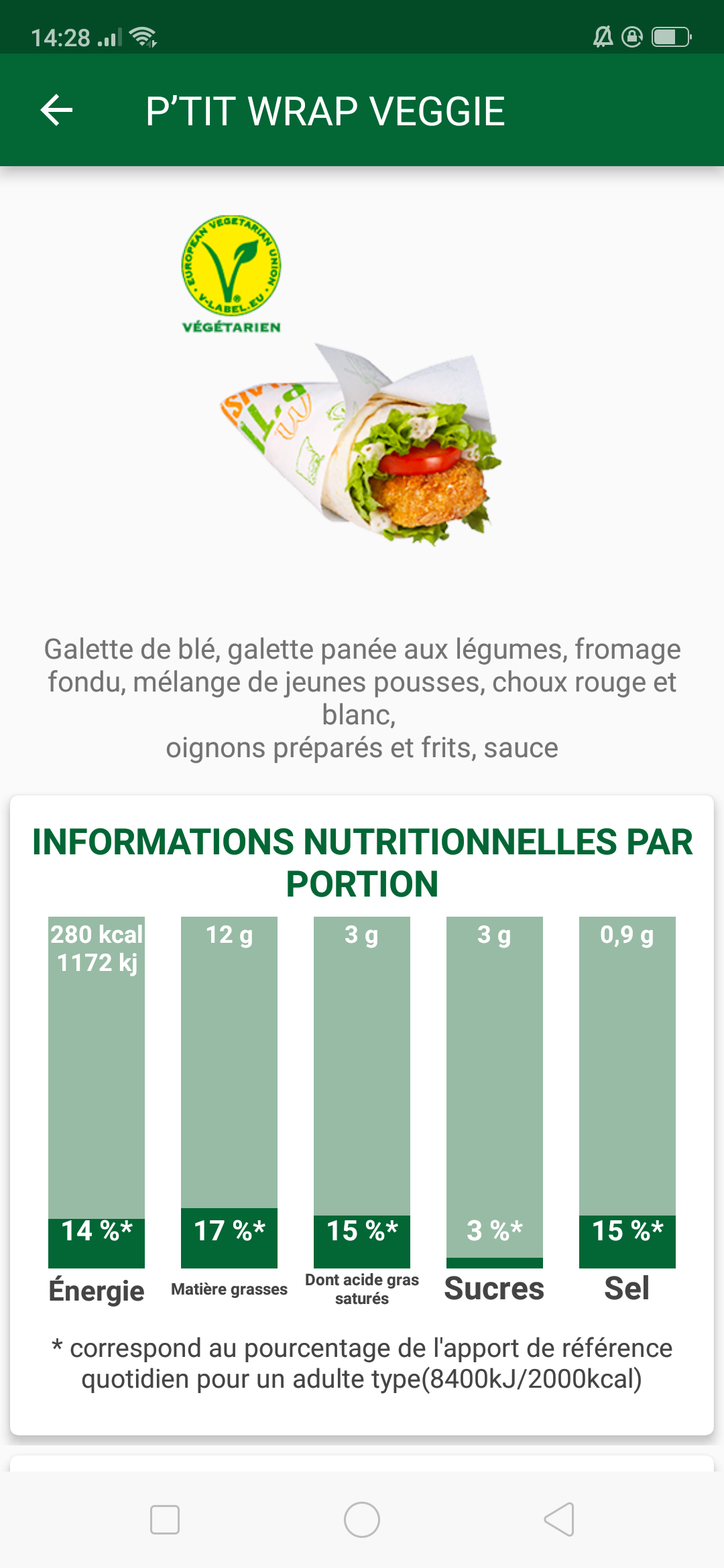Tap the system back triangle

560,1519
